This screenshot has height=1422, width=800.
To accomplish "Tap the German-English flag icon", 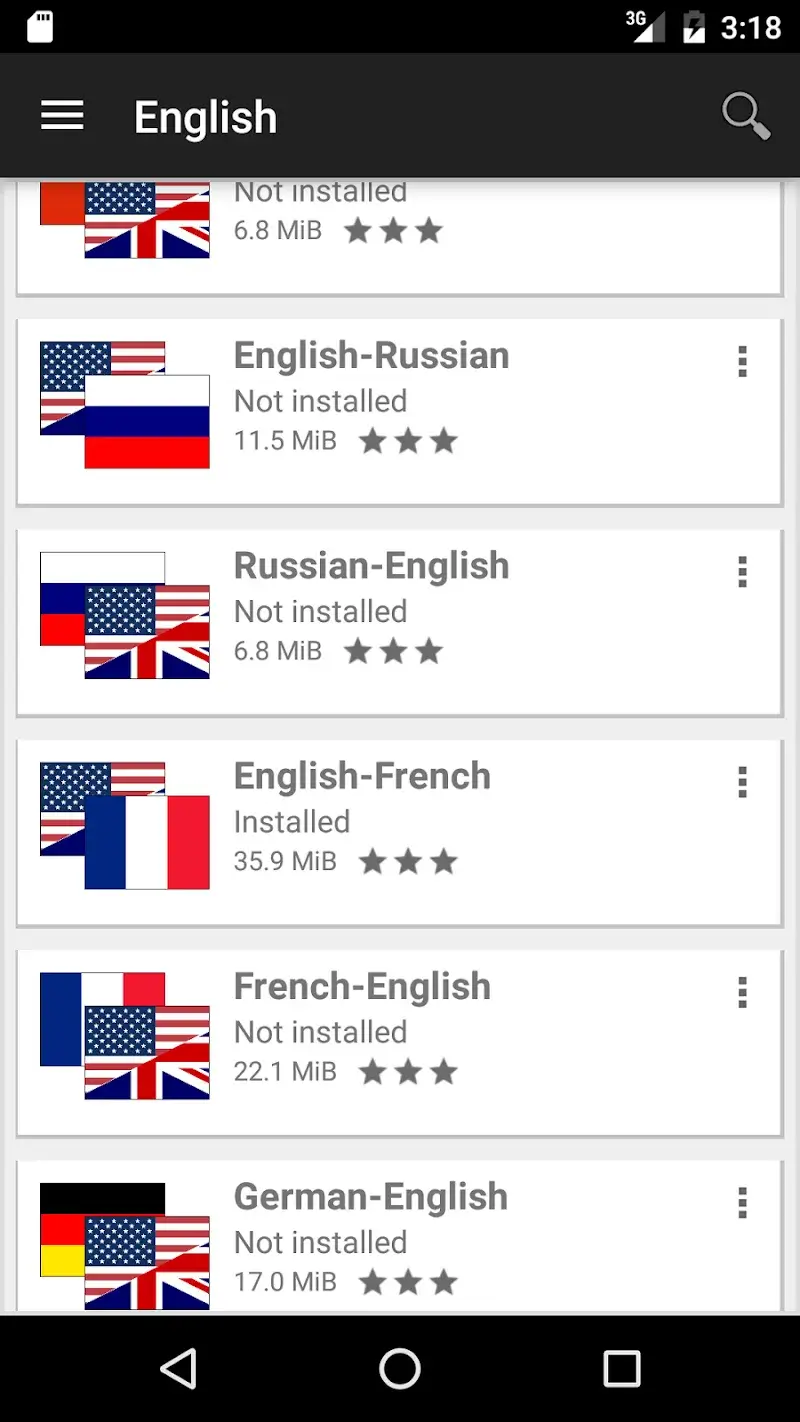I will pyautogui.click(x=124, y=1246).
